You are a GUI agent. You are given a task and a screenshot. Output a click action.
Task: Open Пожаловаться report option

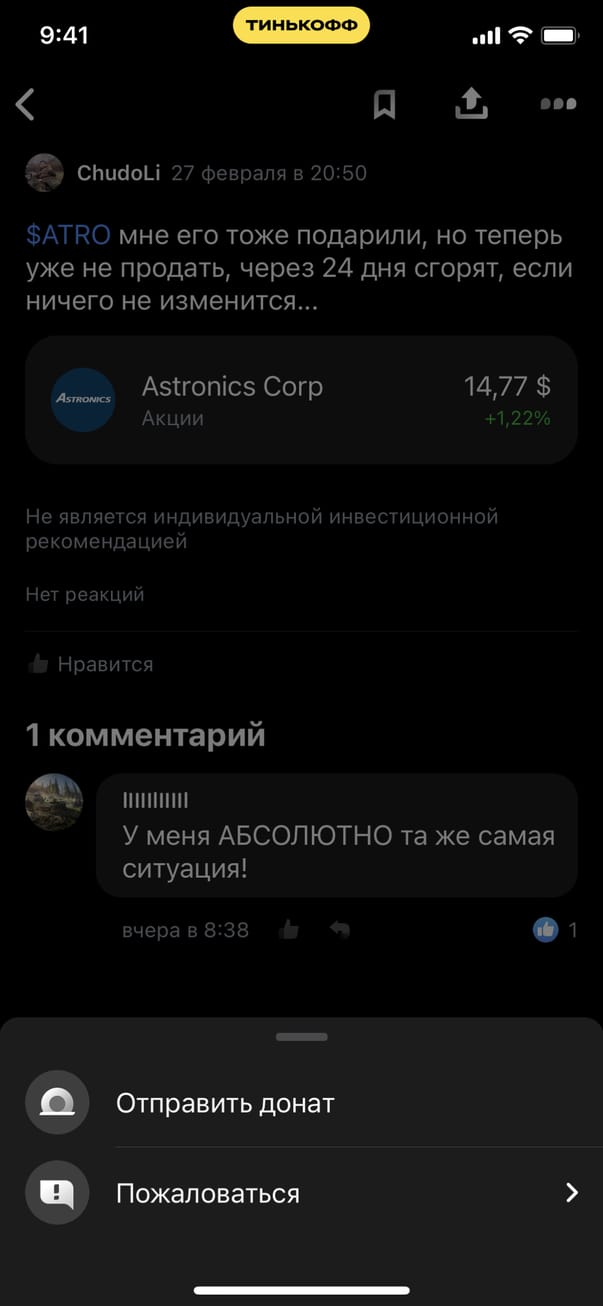coord(208,1193)
